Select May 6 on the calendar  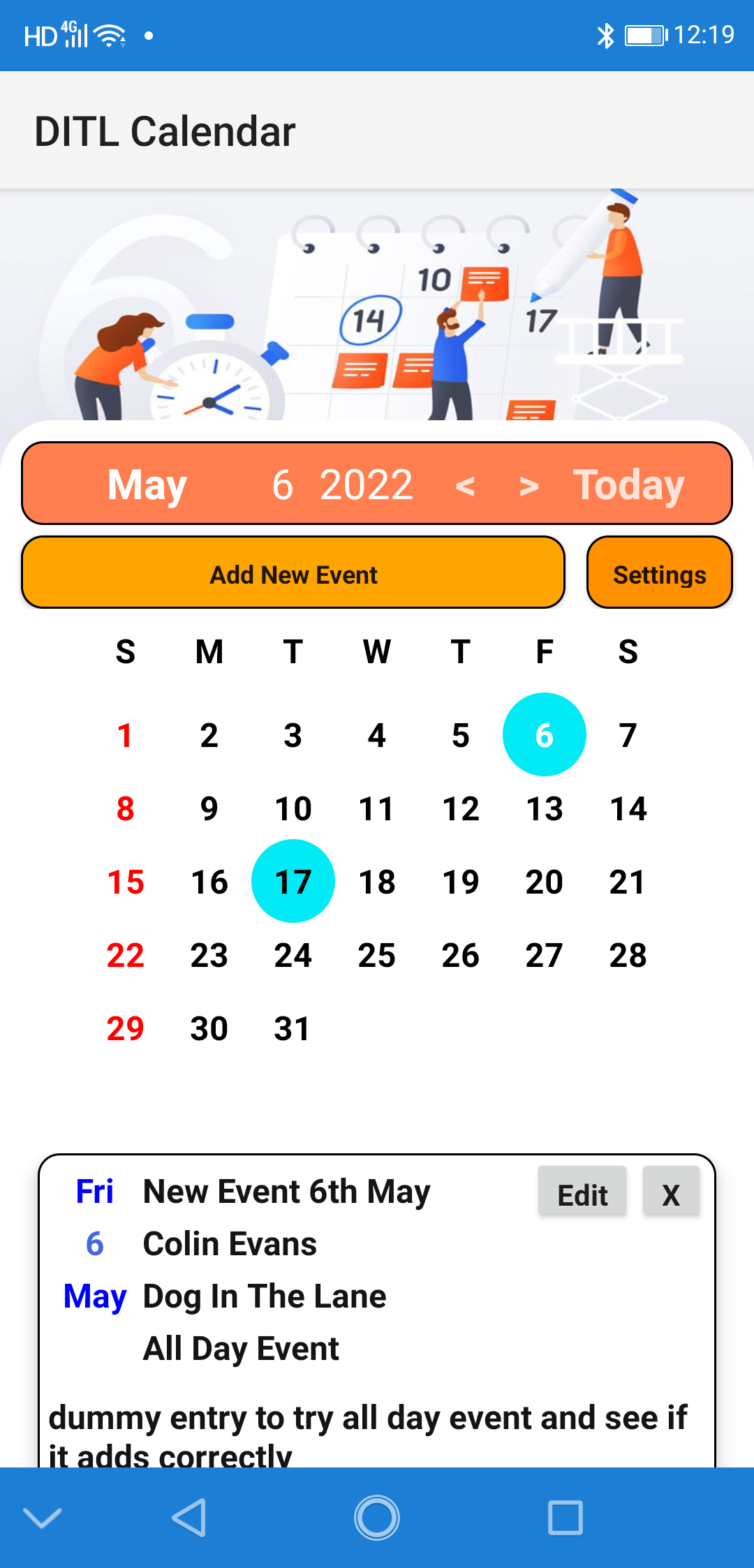[x=544, y=735]
